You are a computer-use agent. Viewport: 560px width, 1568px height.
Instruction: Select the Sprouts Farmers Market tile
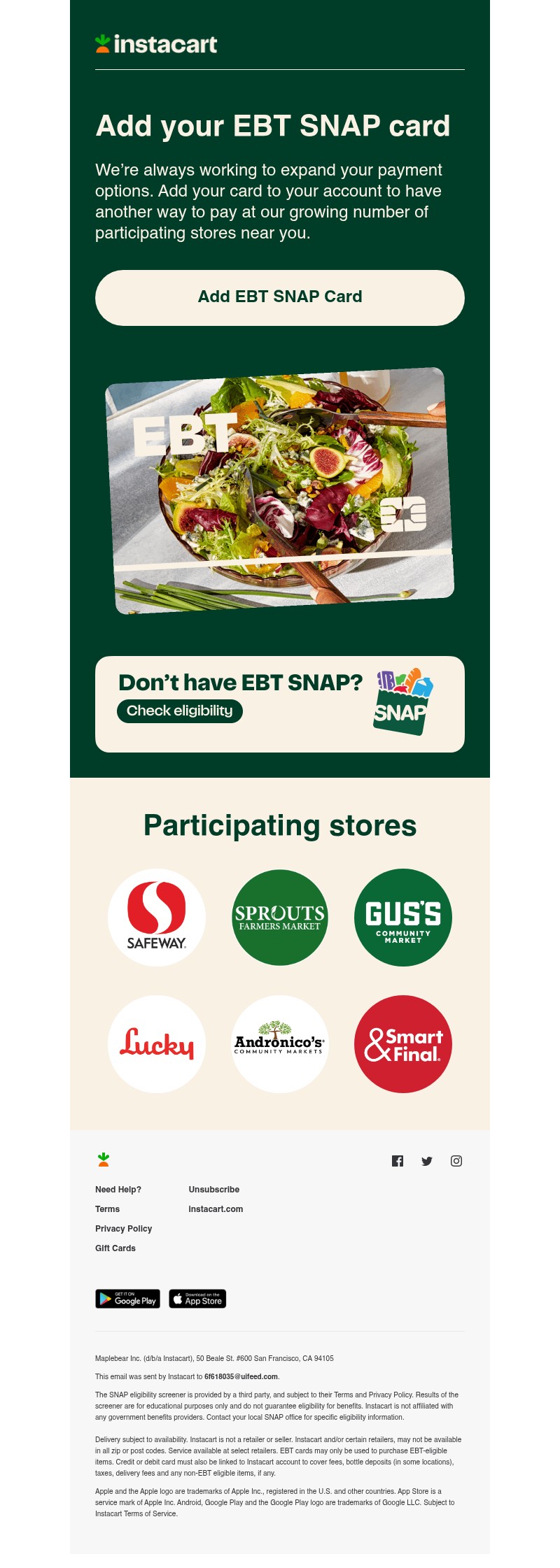[280, 917]
